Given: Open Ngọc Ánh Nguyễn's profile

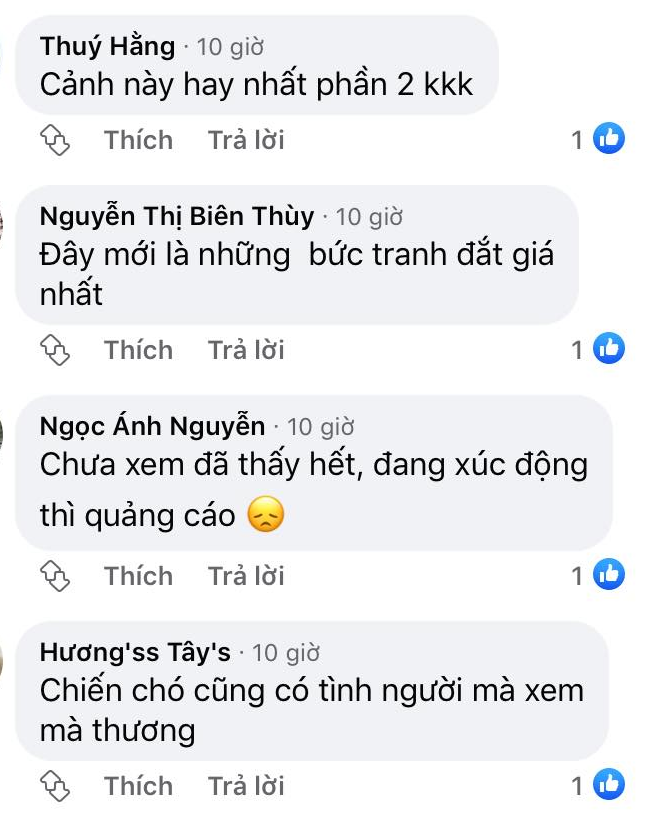Looking at the screenshot, I should (x=152, y=427).
